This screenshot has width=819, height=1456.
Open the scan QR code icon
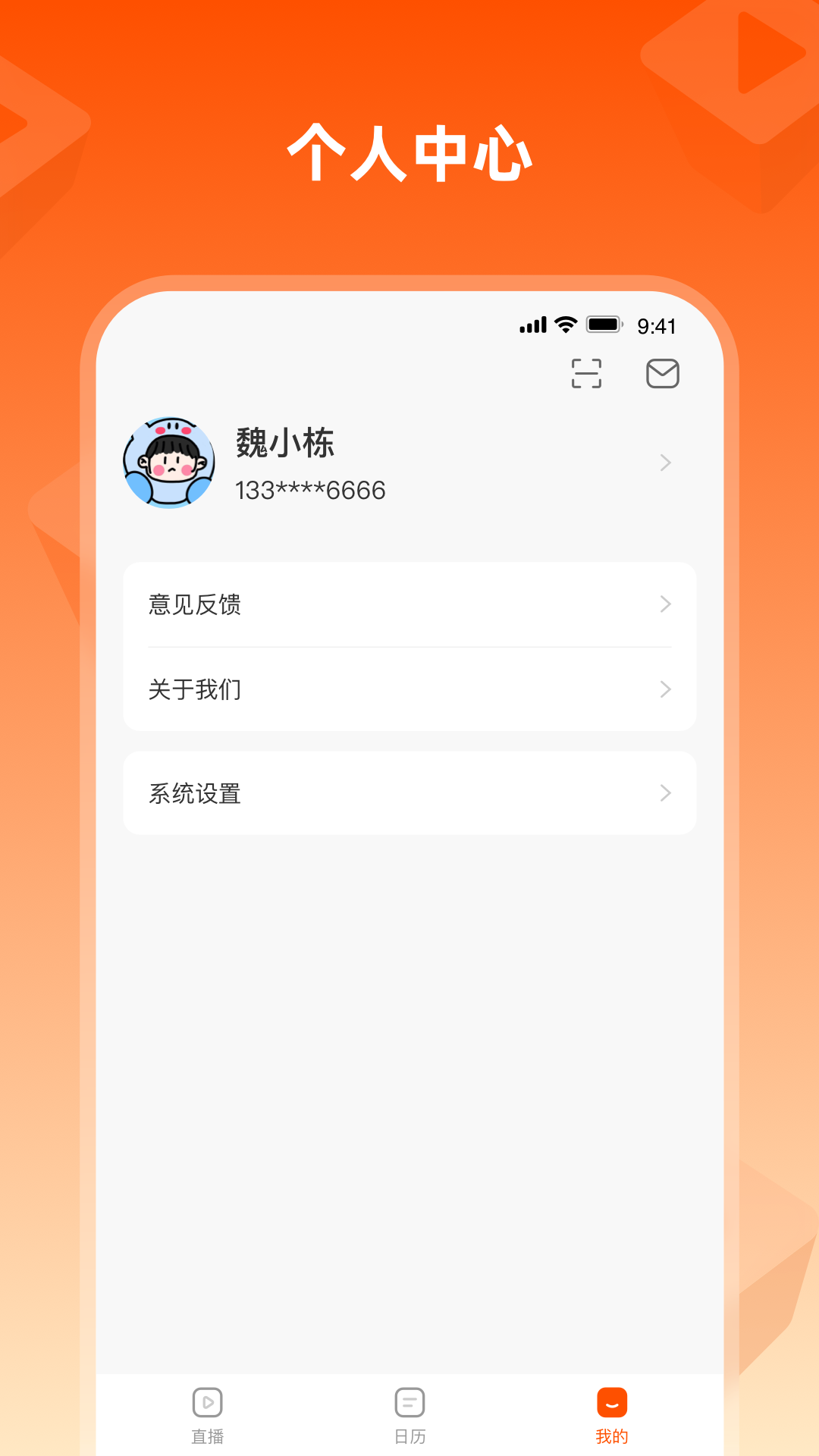tap(587, 374)
